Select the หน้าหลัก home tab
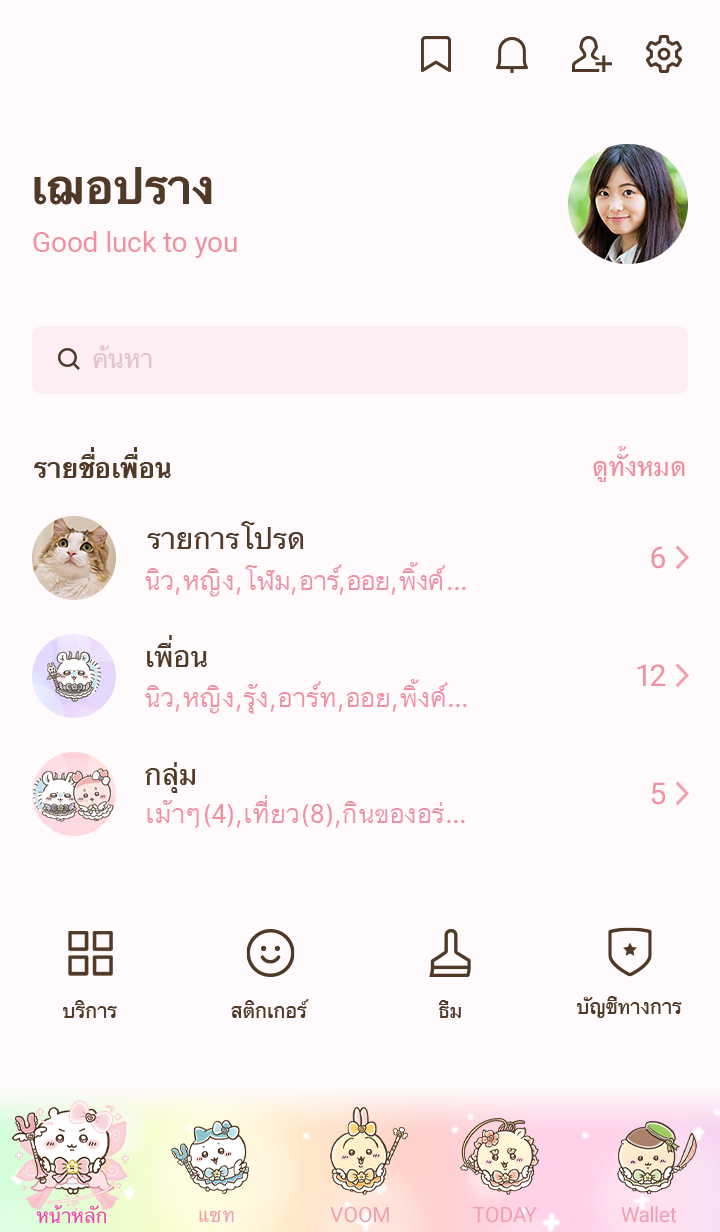Screen dimensions: 720x1232 click(72, 1165)
